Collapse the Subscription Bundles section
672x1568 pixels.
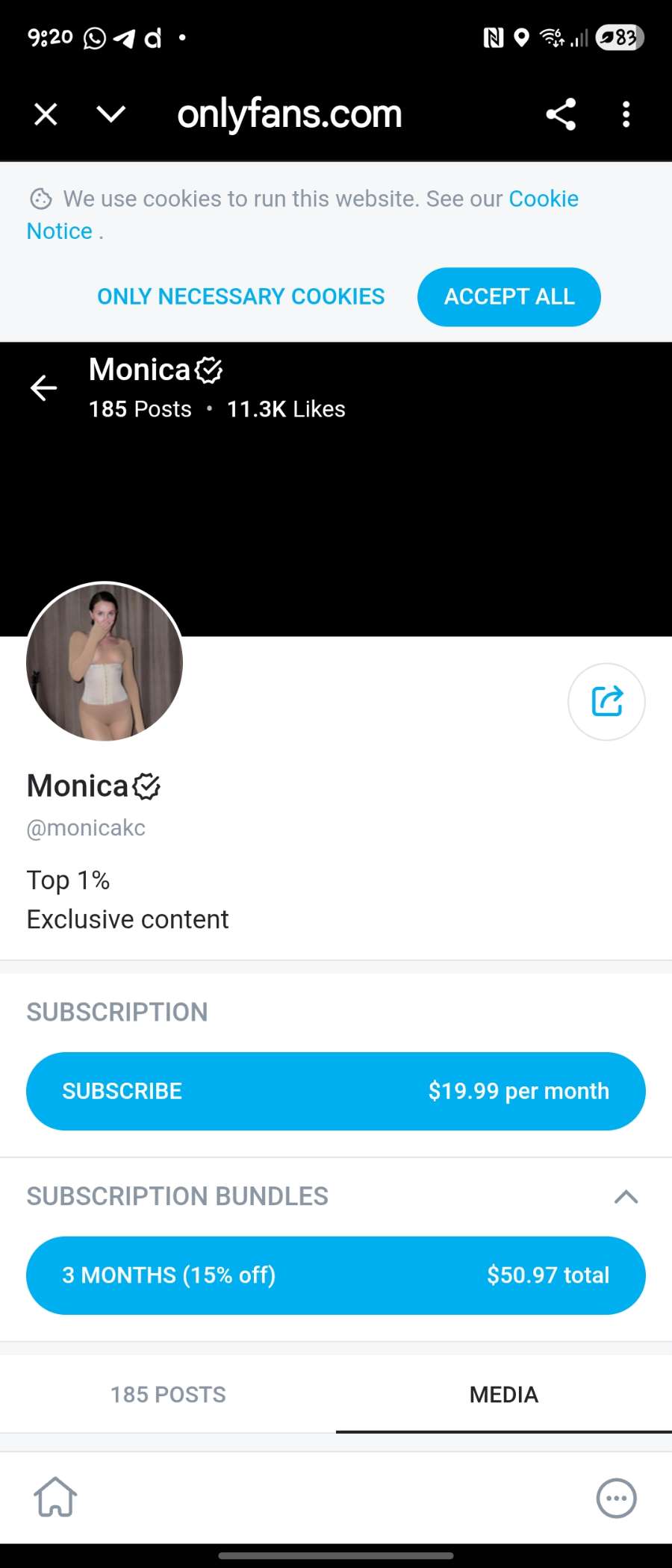pos(626,1196)
